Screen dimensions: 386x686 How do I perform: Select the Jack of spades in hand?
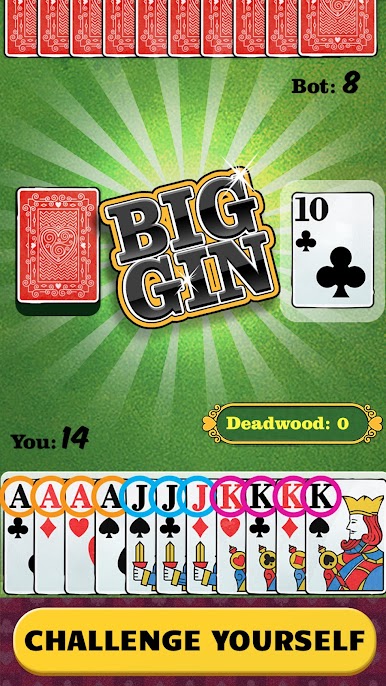tap(140, 536)
